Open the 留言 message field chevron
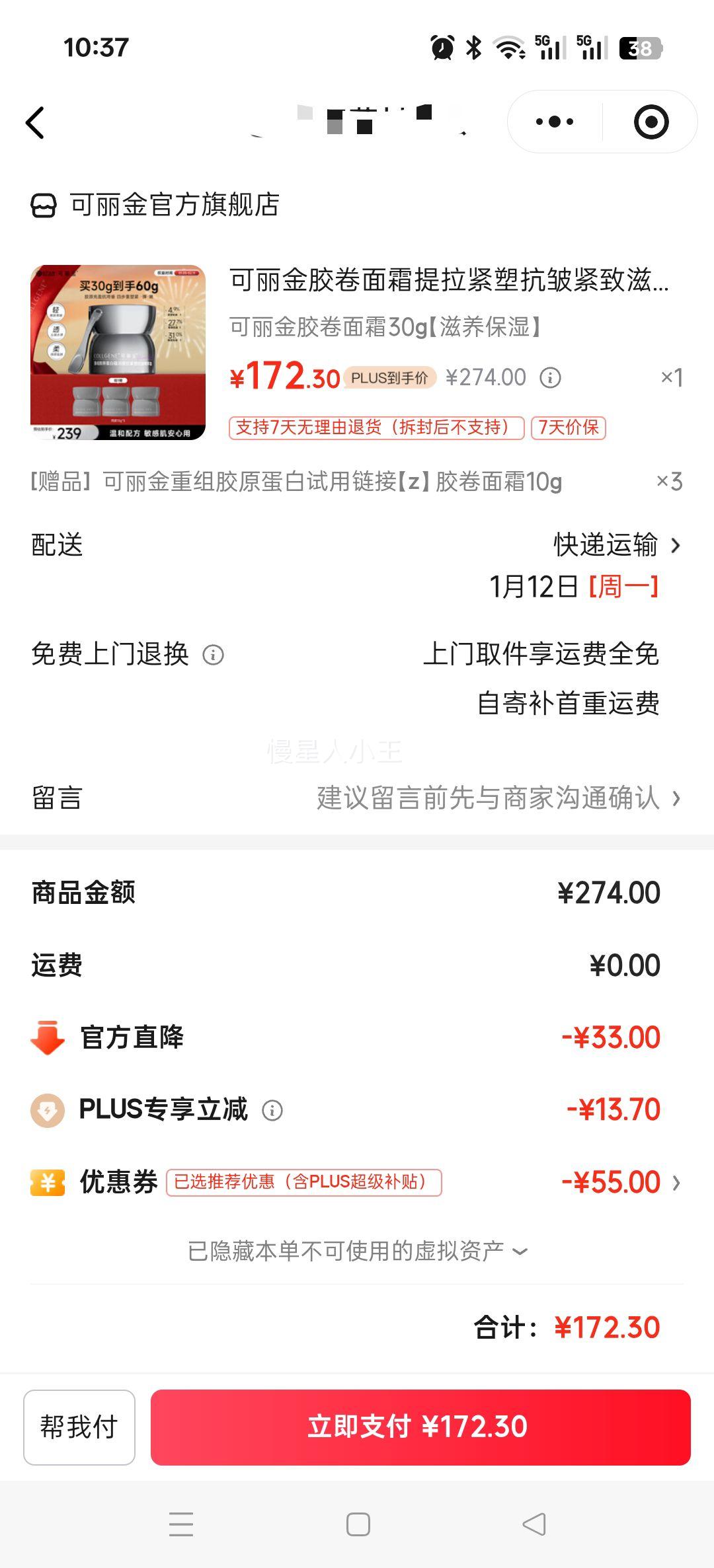 click(676, 798)
